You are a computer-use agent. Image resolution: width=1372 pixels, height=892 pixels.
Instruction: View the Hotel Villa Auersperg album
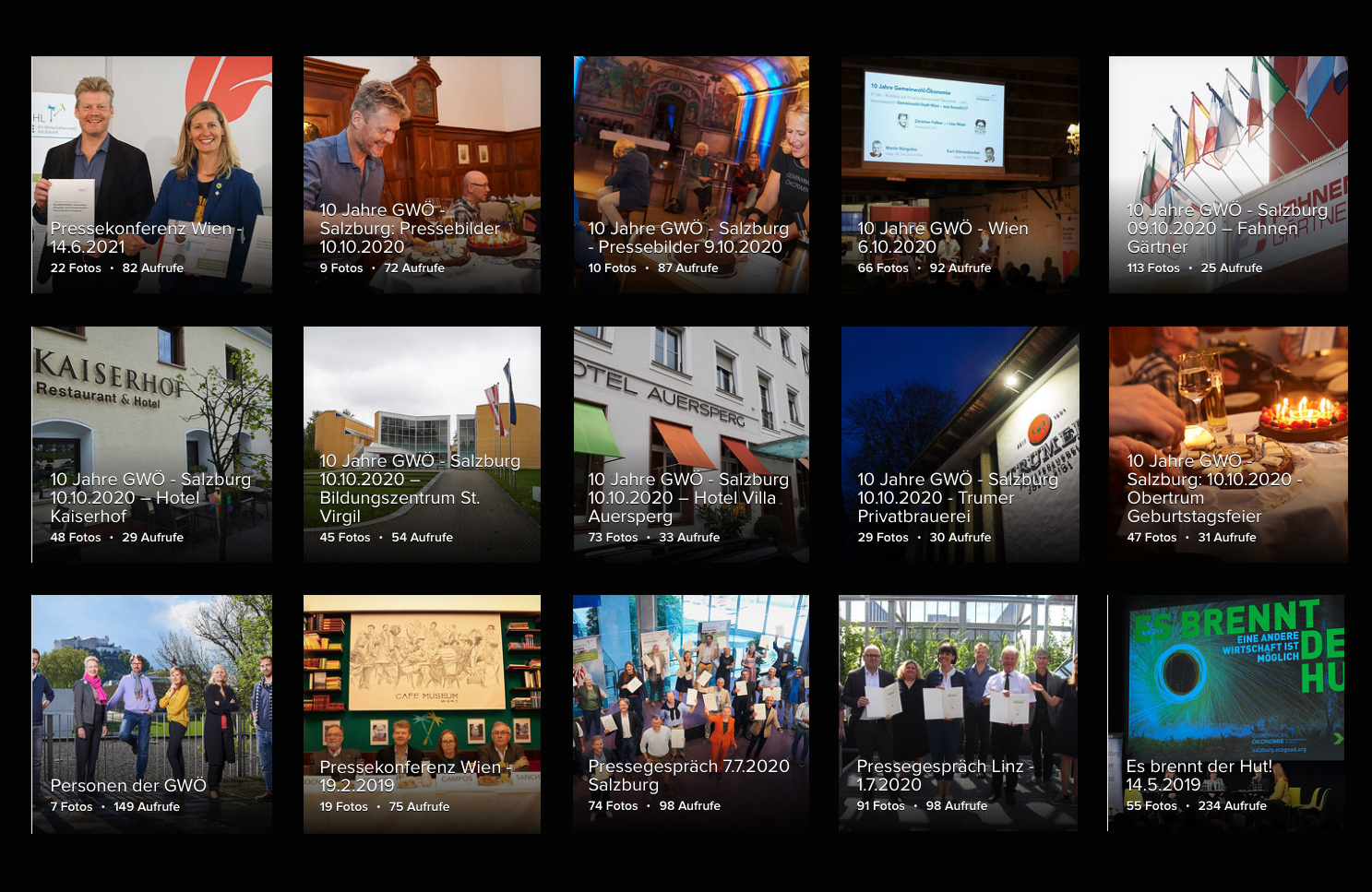click(x=691, y=444)
